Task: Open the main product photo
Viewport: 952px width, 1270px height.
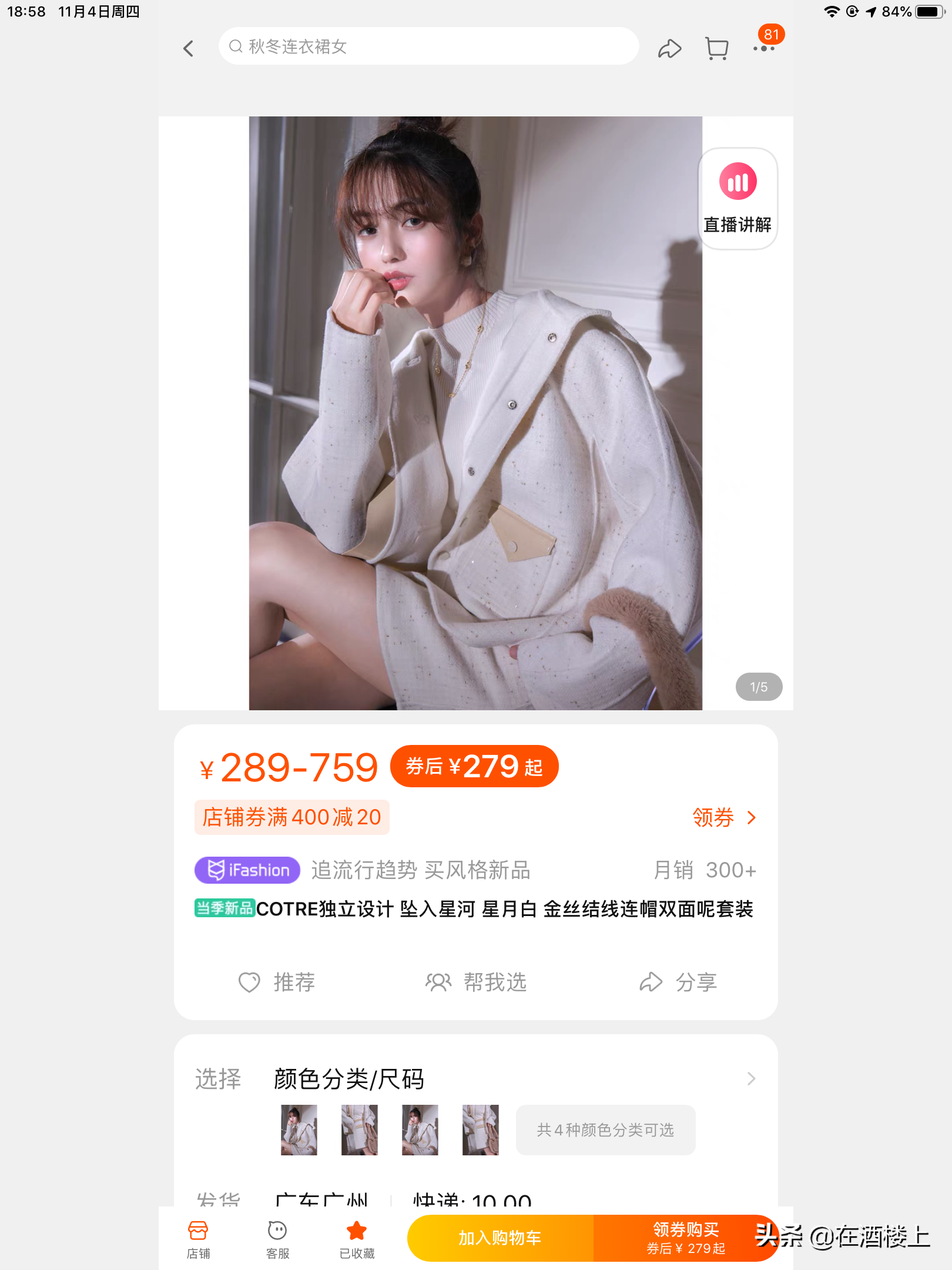Action: pos(475,413)
